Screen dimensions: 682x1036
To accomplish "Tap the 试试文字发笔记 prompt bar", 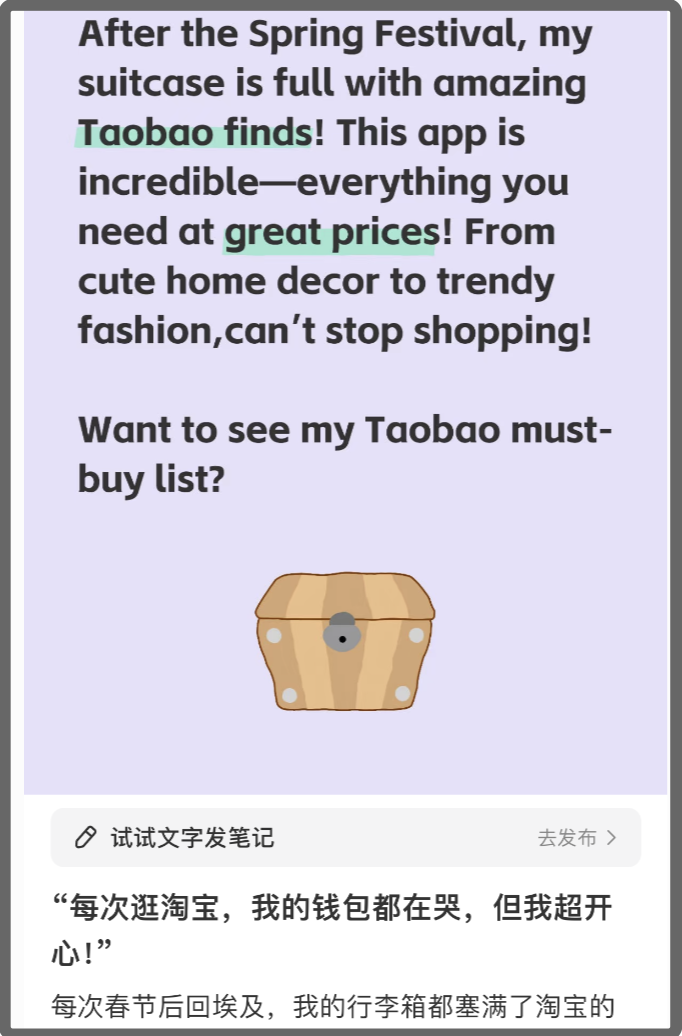I will coord(346,837).
